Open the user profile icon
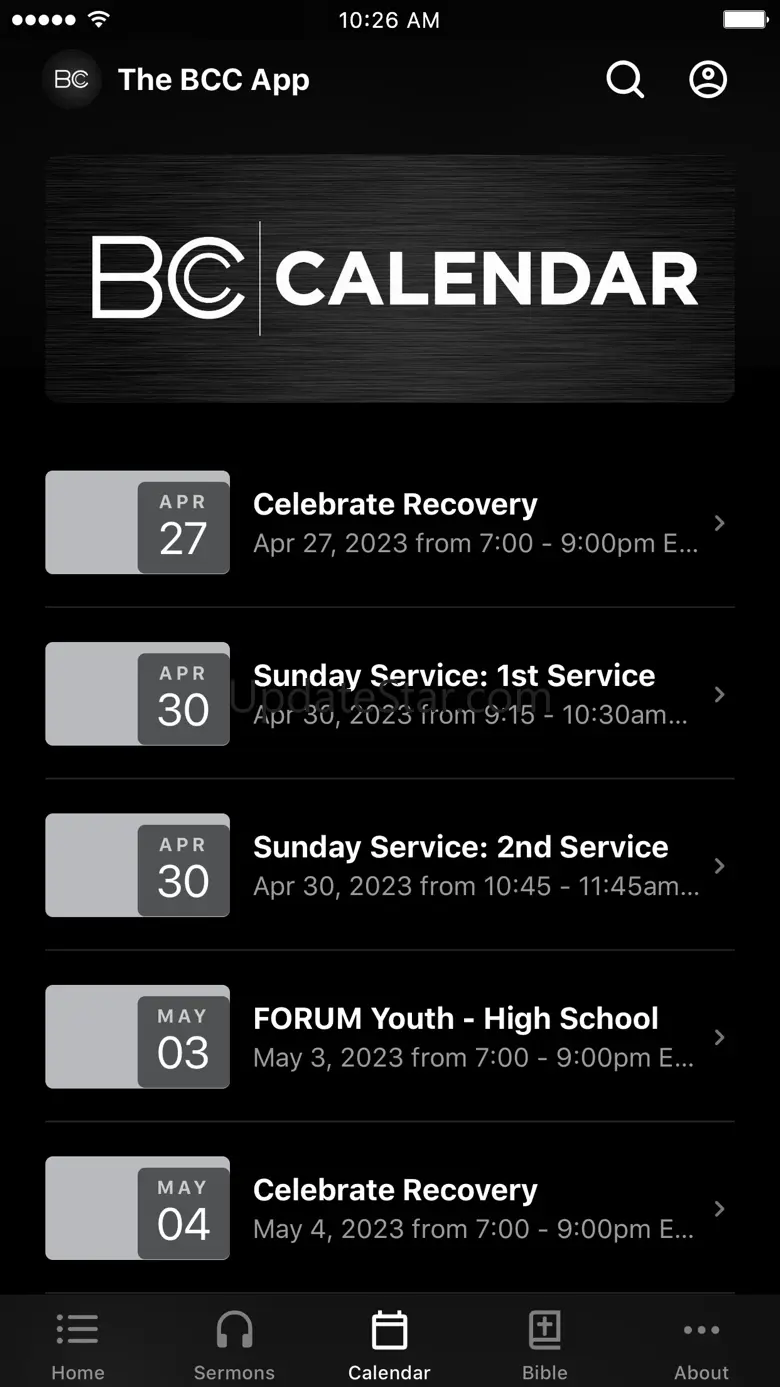 point(708,80)
